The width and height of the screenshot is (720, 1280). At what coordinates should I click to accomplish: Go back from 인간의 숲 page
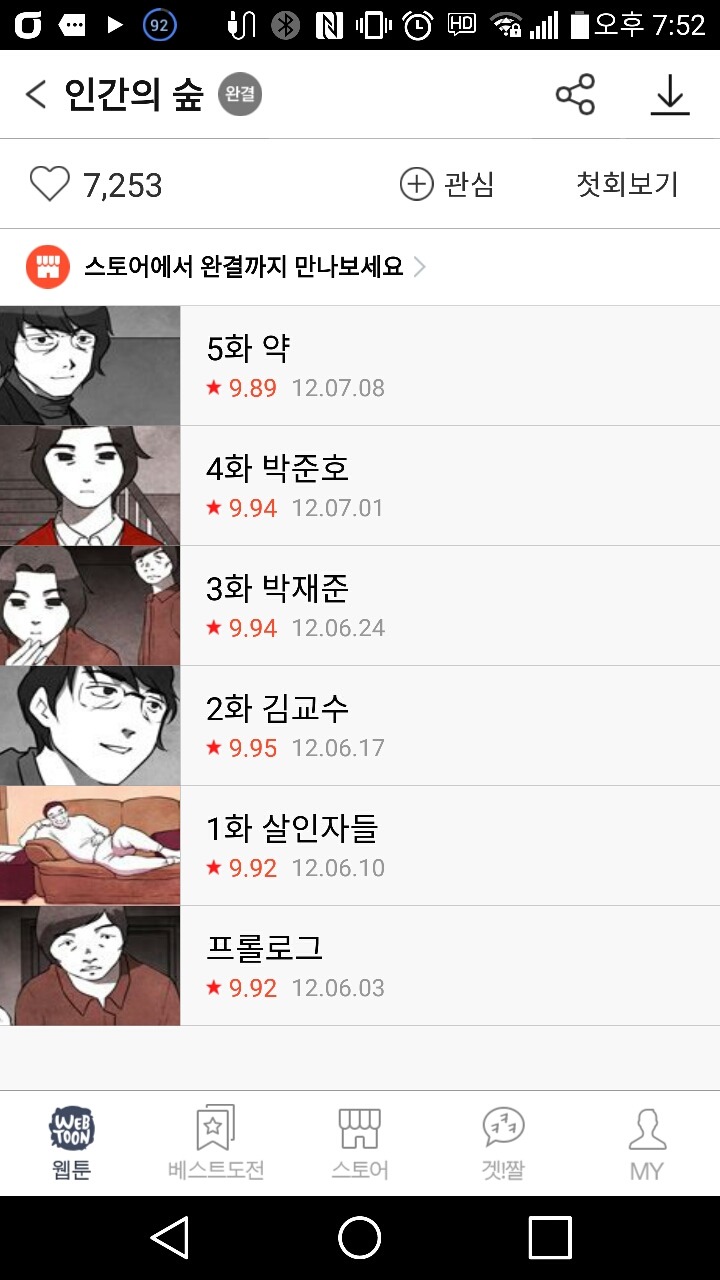tap(36, 95)
